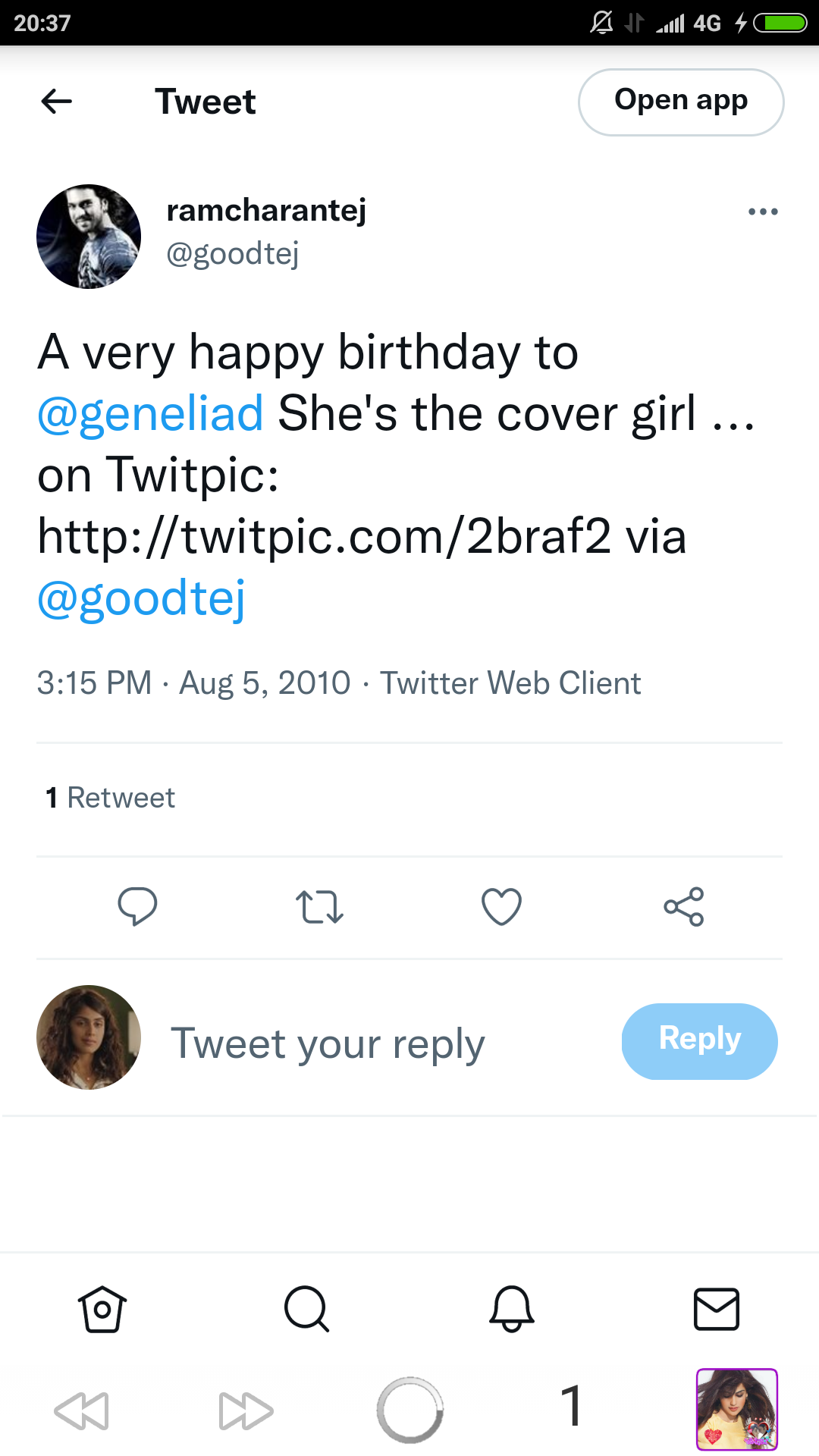The image size is (819, 1456).
Task: Like the tweet with the heart icon
Action: click(502, 906)
